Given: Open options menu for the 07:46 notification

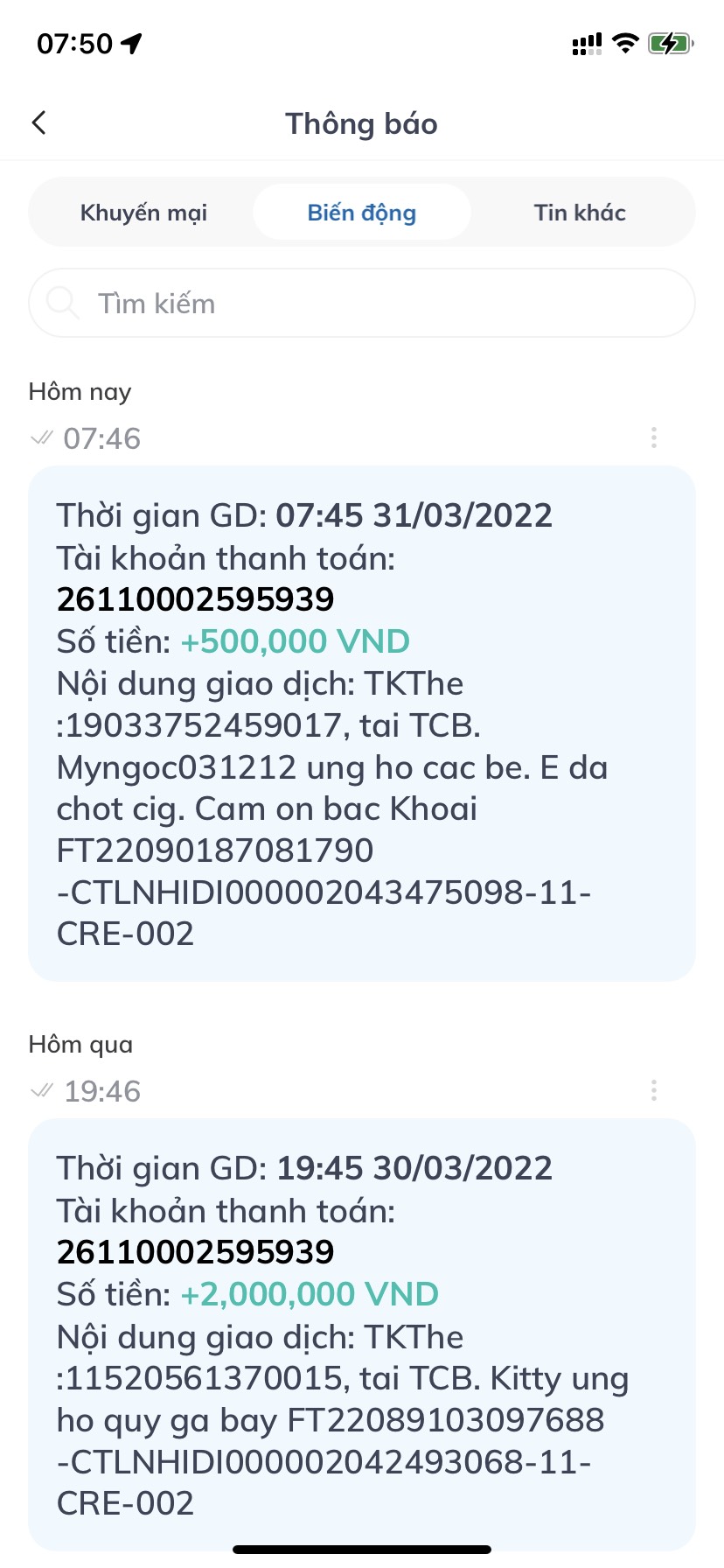Looking at the screenshot, I should [653, 437].
